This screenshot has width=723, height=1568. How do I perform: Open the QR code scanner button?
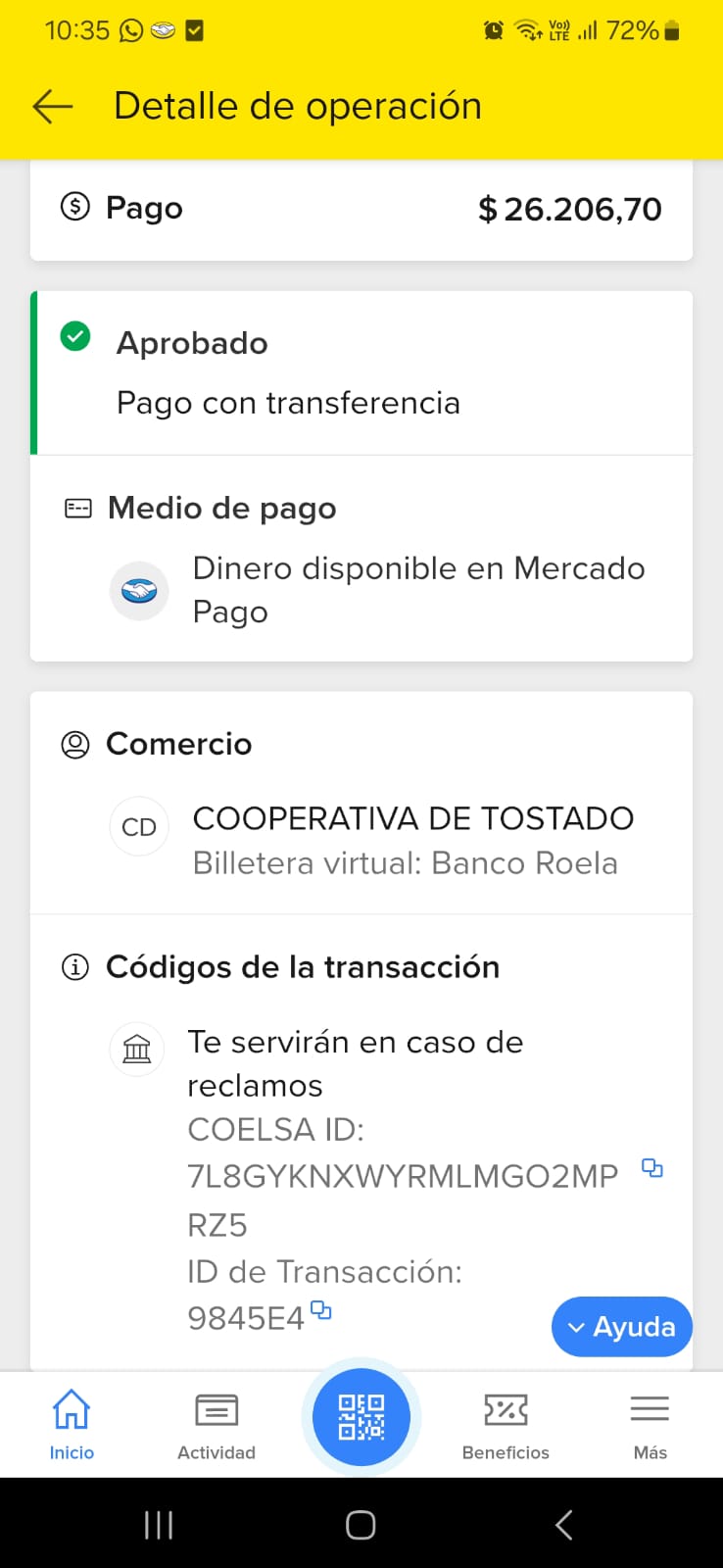point(361,1417)
